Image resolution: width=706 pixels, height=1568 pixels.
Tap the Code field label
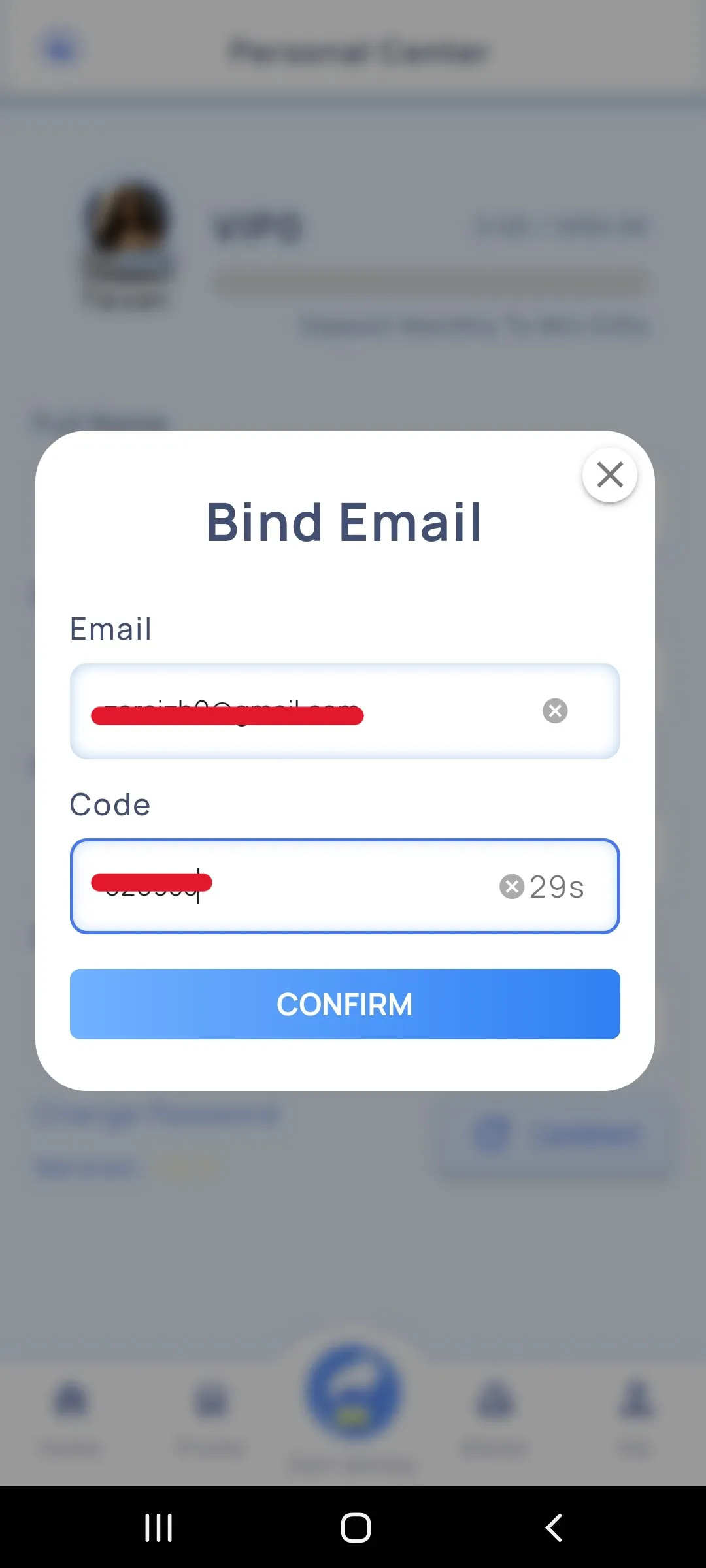coord(109,804)
